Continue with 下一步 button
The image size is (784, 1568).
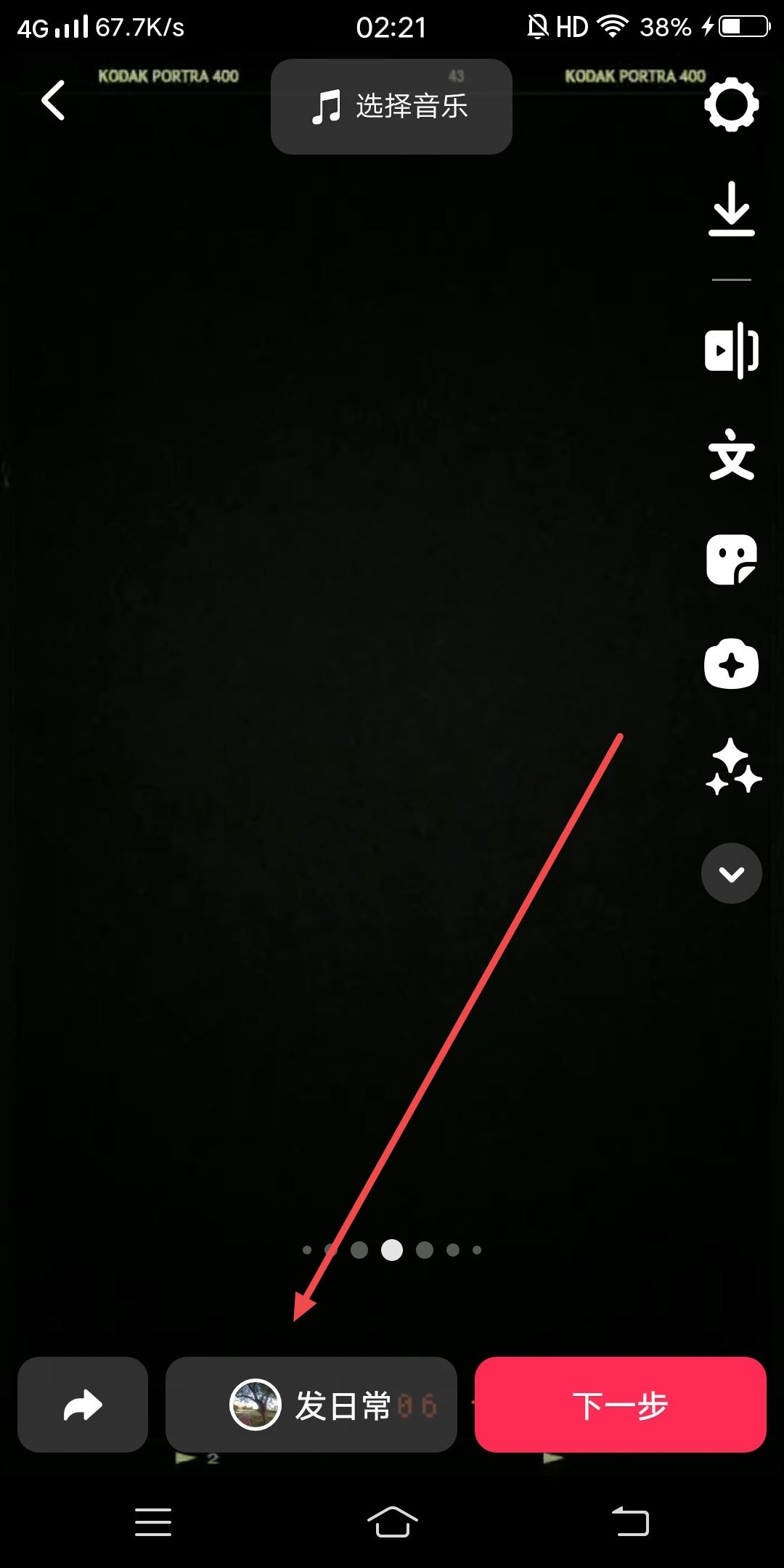click(620, 1405)
